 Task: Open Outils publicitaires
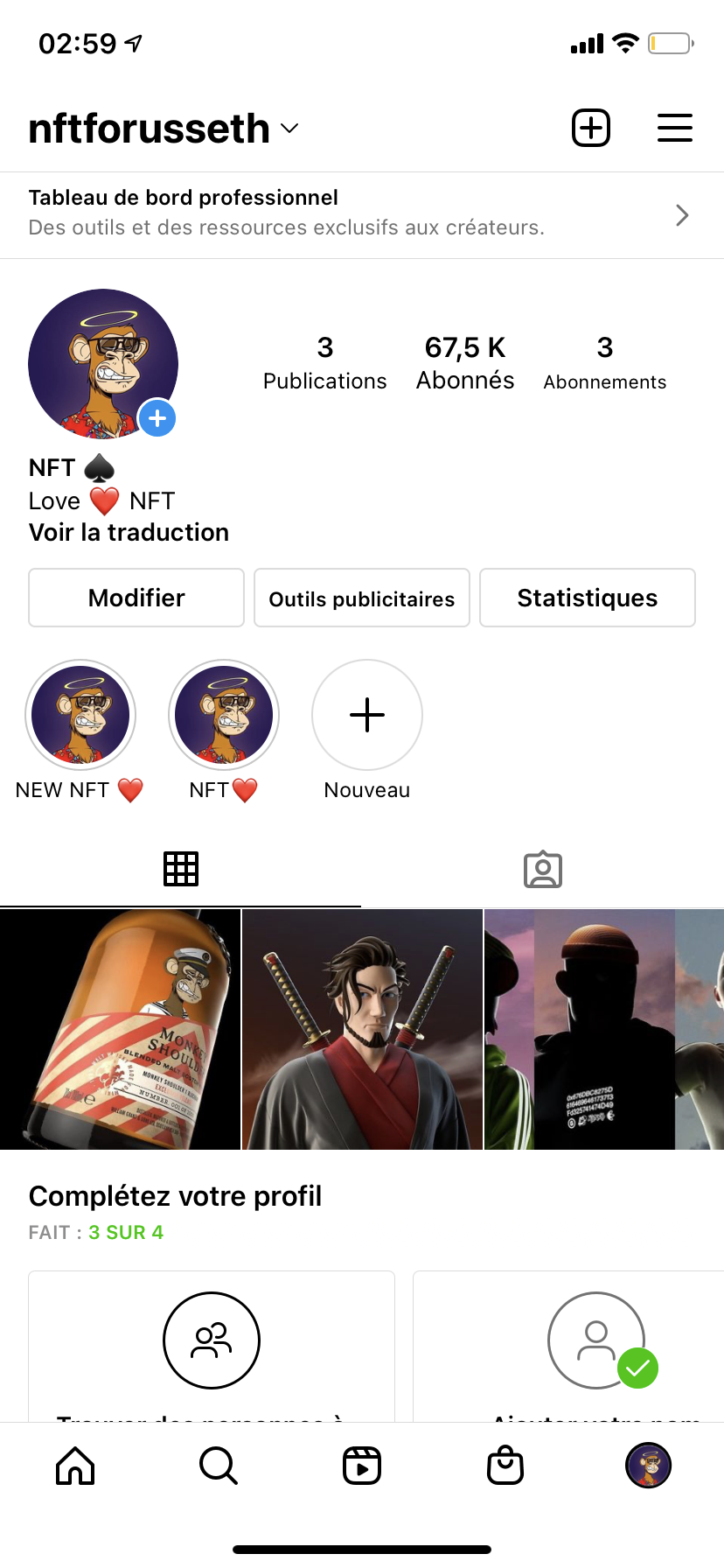[362, 598]
